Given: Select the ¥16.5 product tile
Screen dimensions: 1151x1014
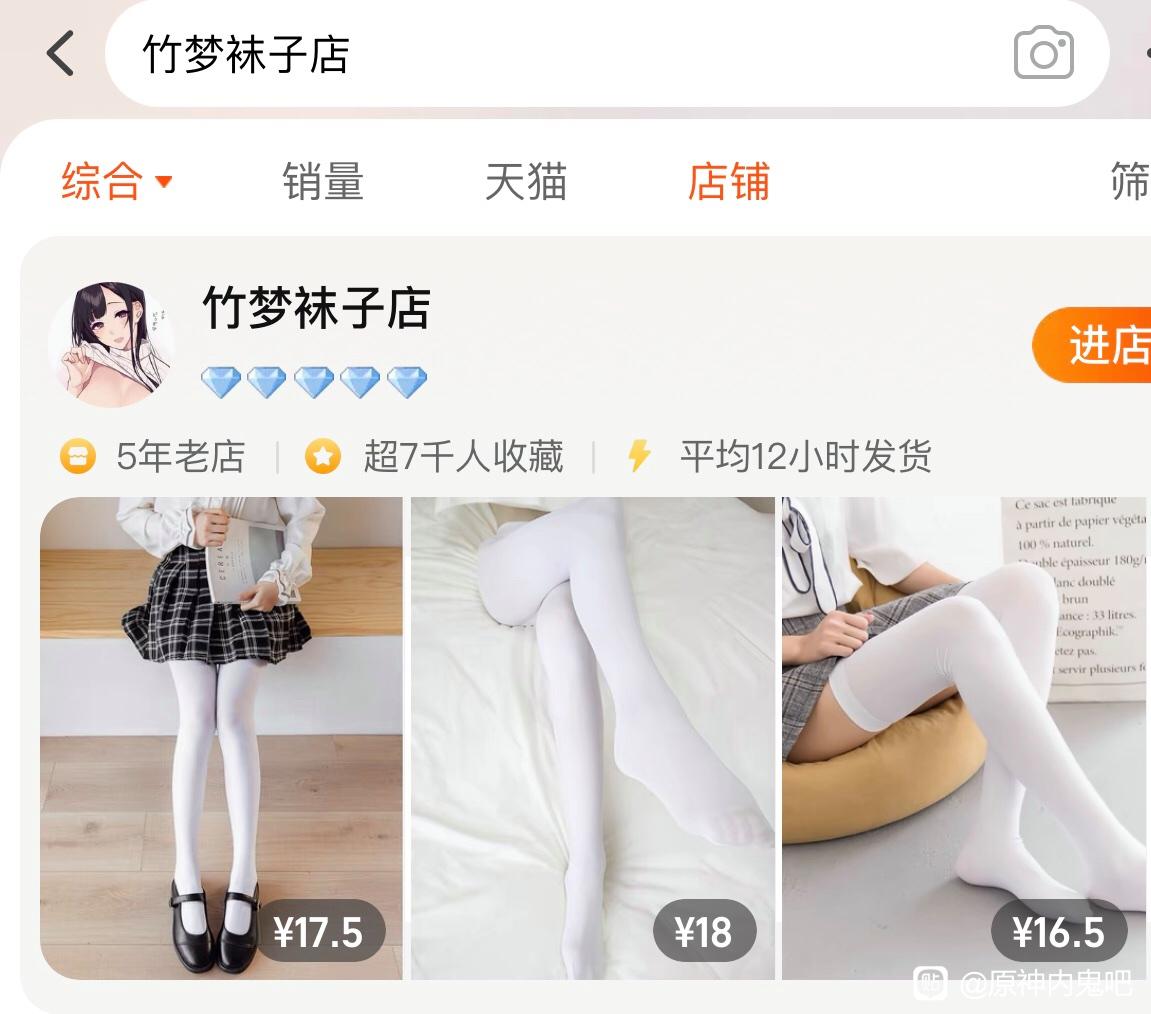Looking at the screenshot, I should click(964, 738).
